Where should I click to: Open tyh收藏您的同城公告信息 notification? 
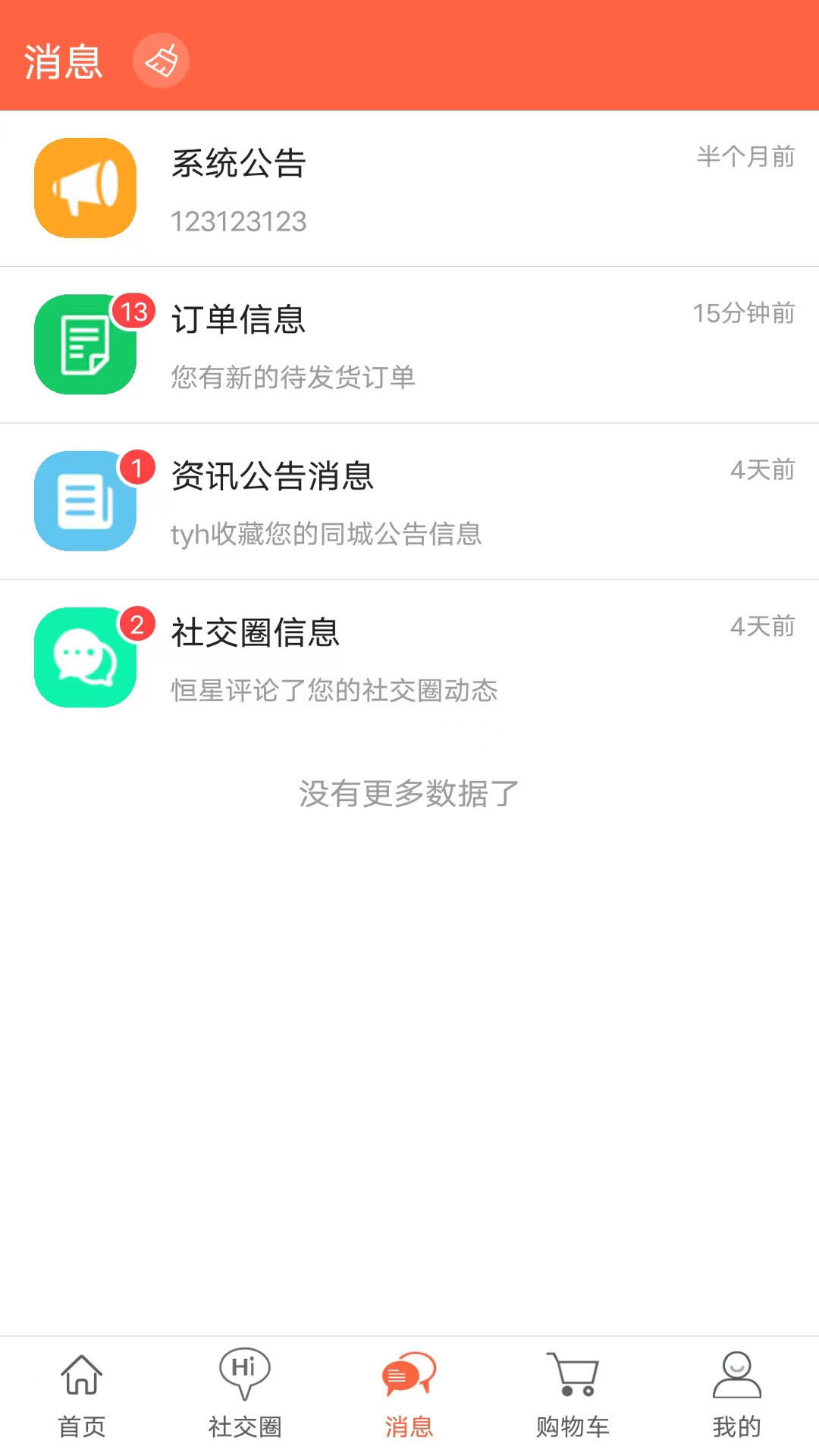(328, 534)
